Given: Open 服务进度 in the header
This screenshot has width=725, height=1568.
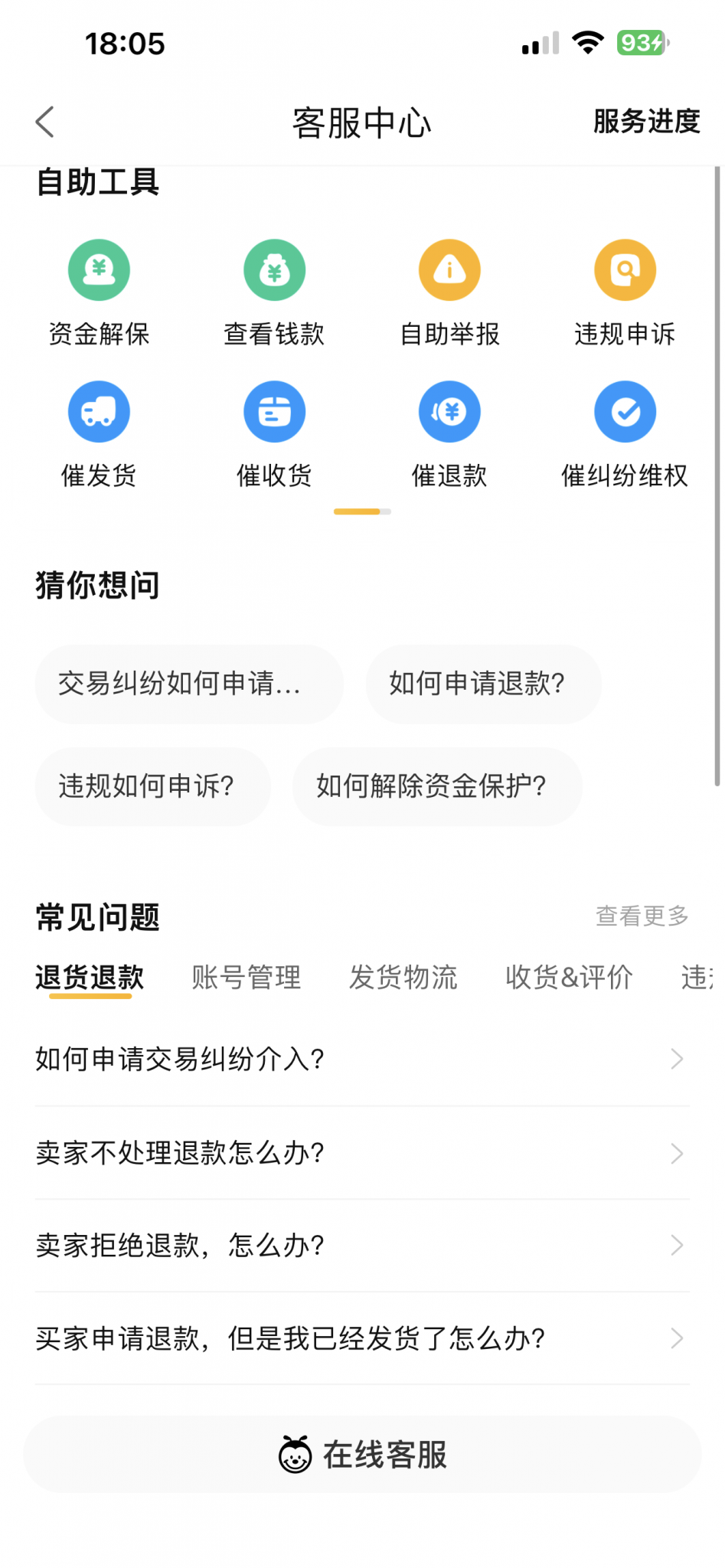Looking at the screenshot, I should click(x=646, y=122).
